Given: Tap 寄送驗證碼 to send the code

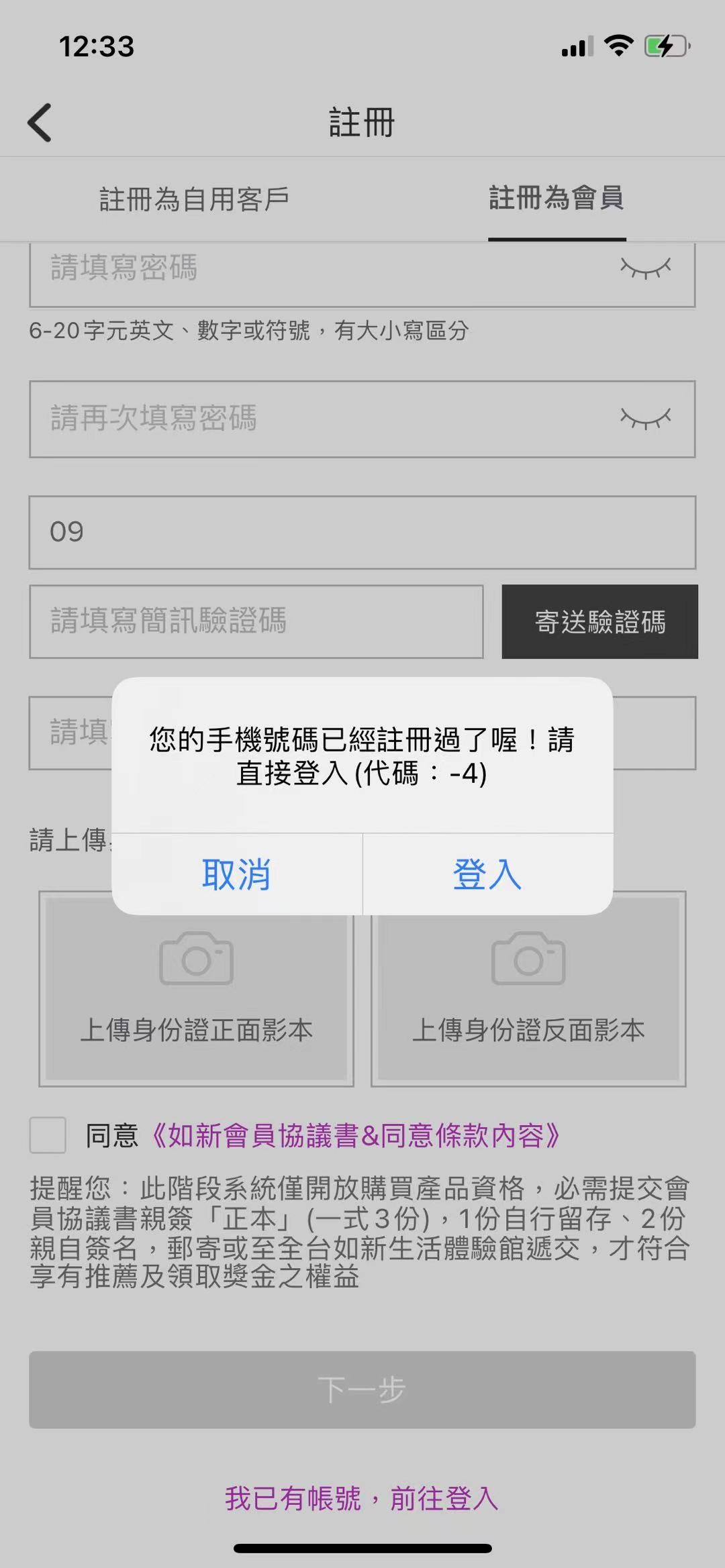Looking at the screenshot, I should (x=599, y=621).
